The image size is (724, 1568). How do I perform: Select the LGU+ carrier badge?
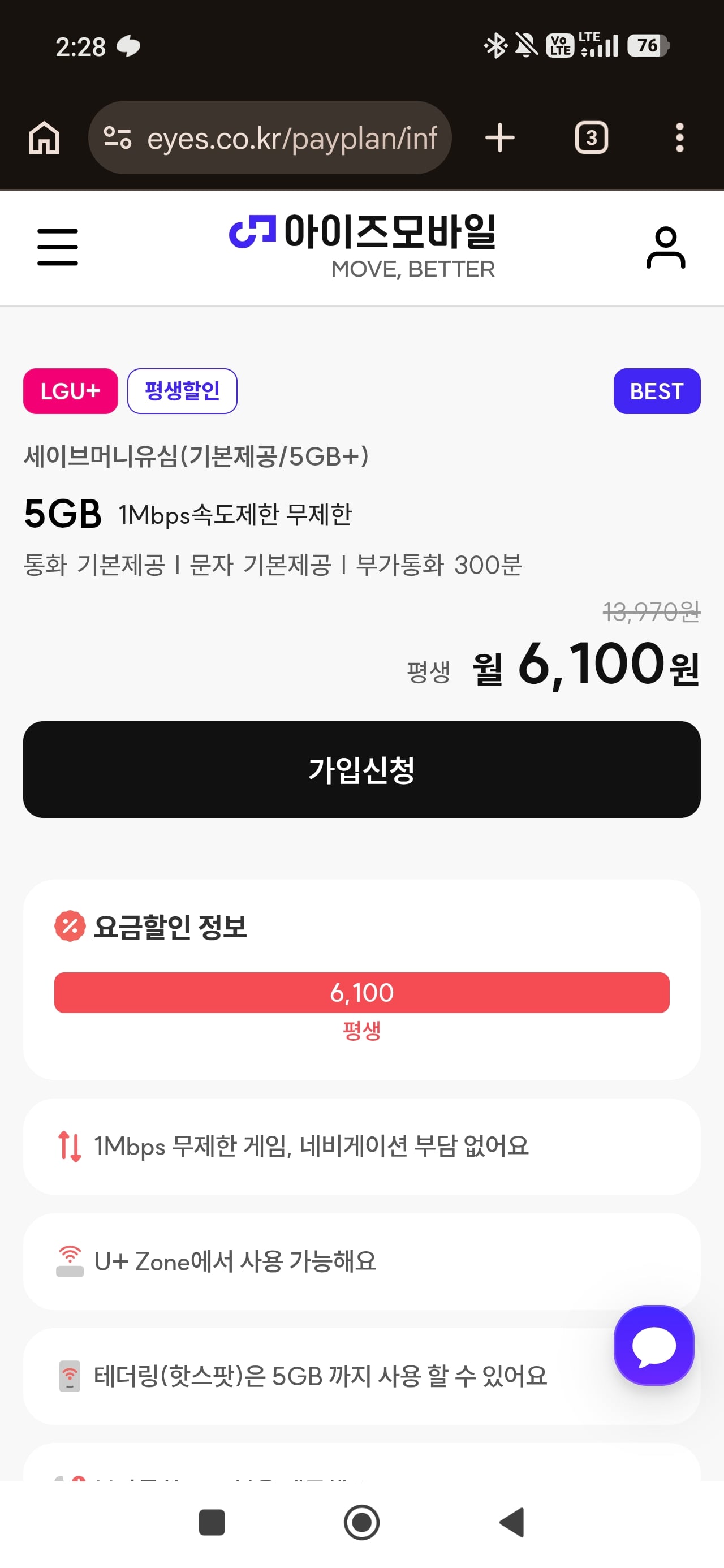(x=70, y=391)
